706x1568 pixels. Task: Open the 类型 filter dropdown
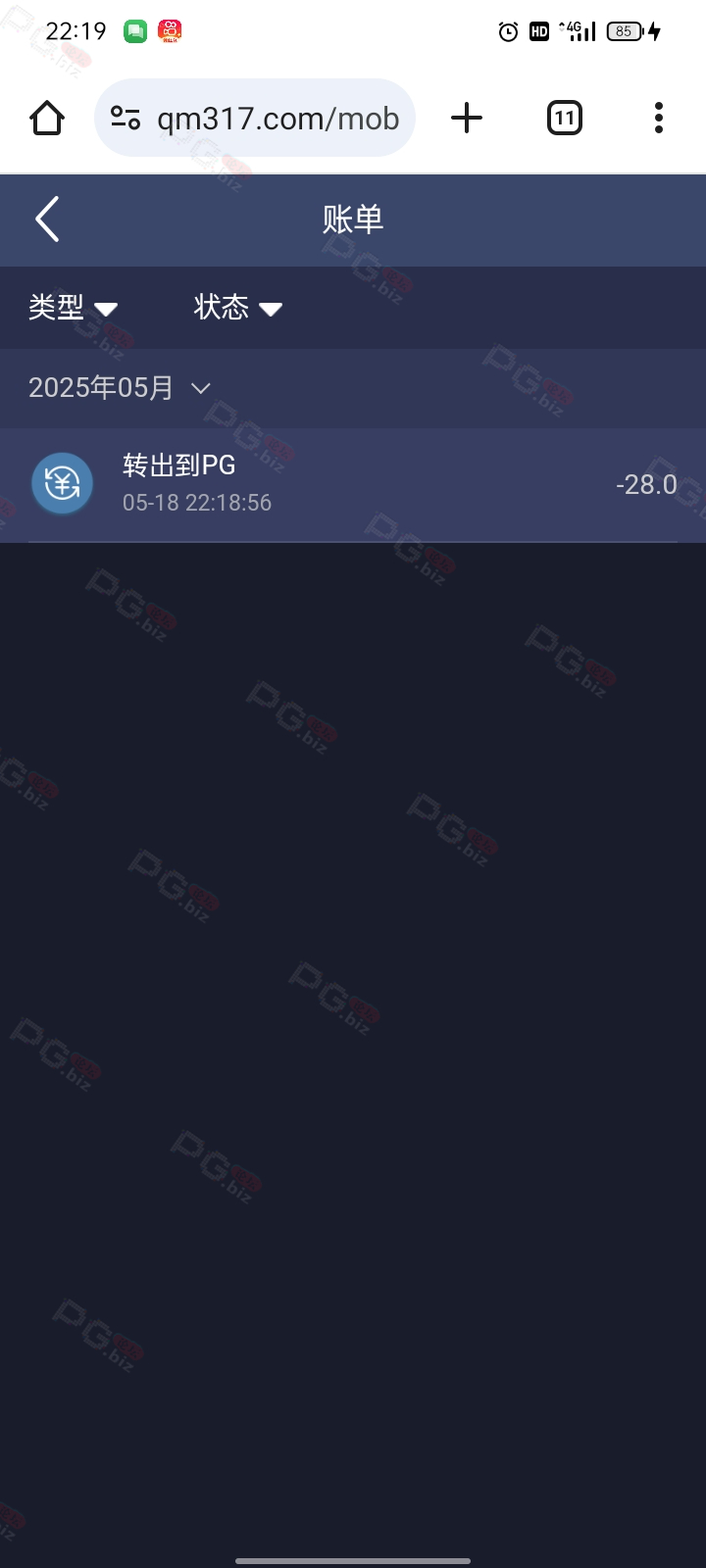(73, 308)
